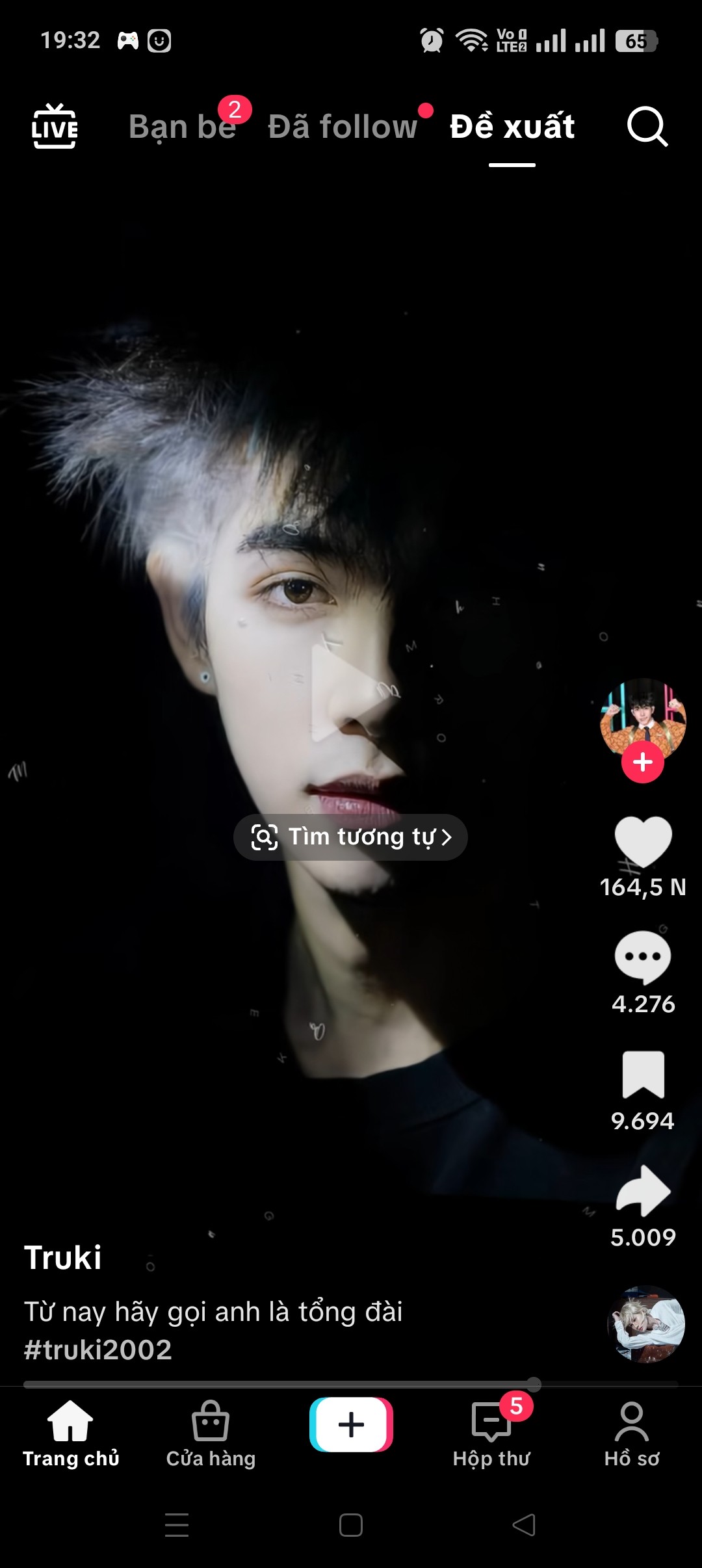Switch to the Bạn bè tab
702x1568 pixels.
[183, 126]
